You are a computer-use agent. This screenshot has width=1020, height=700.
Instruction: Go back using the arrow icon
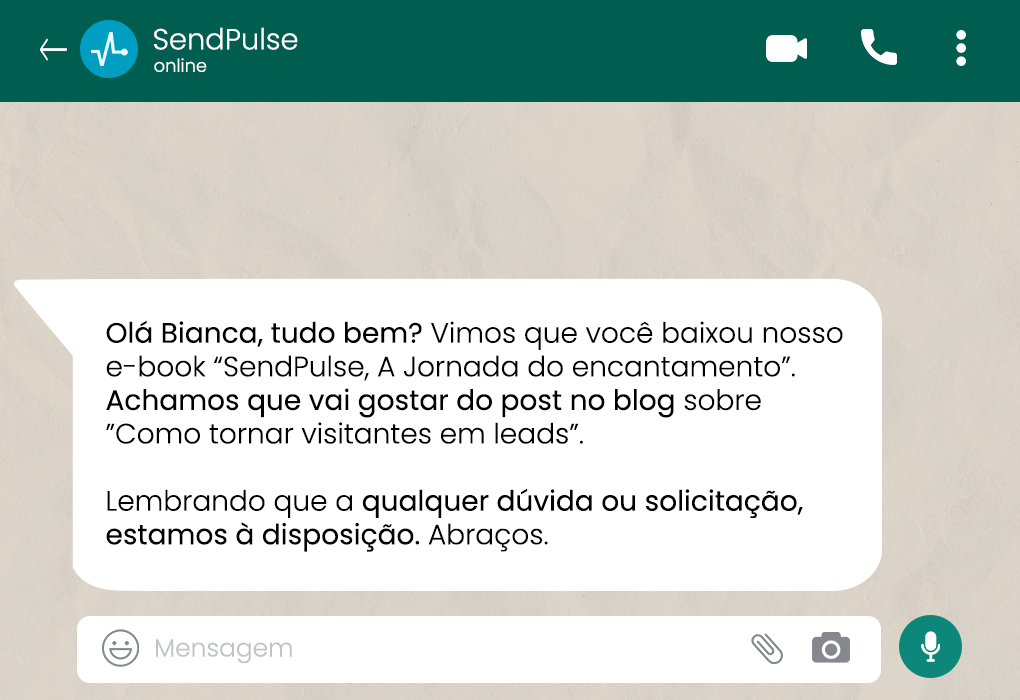[52, 49]
